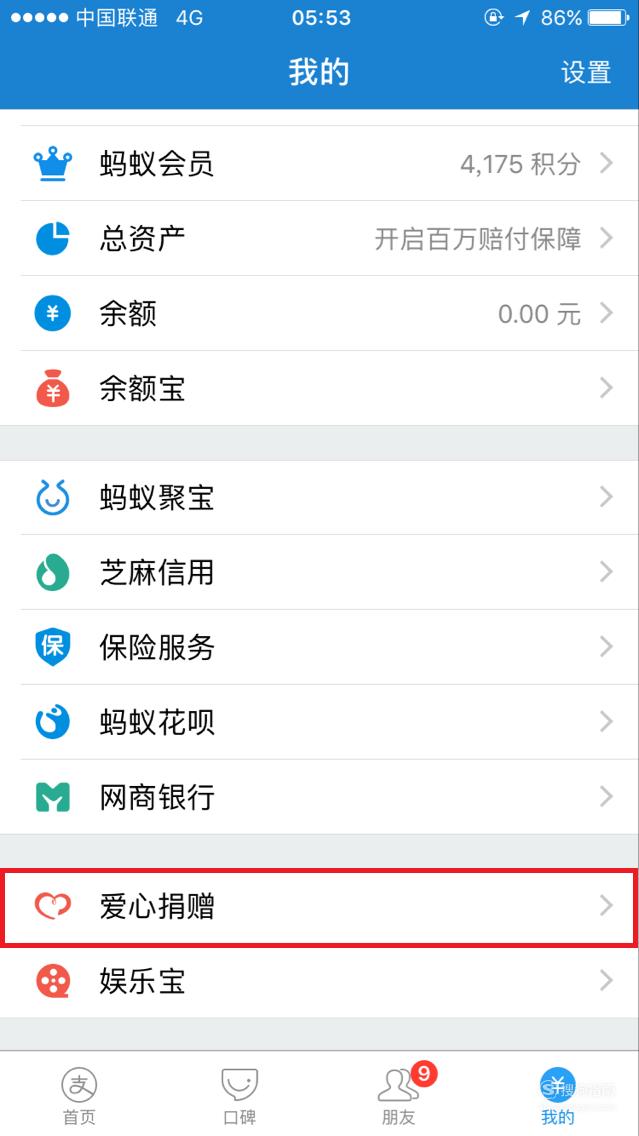The width and height of the screenshot is (639, 1136).
Task: Switch to the 口碑 tab
Action: coord(240,1095)
